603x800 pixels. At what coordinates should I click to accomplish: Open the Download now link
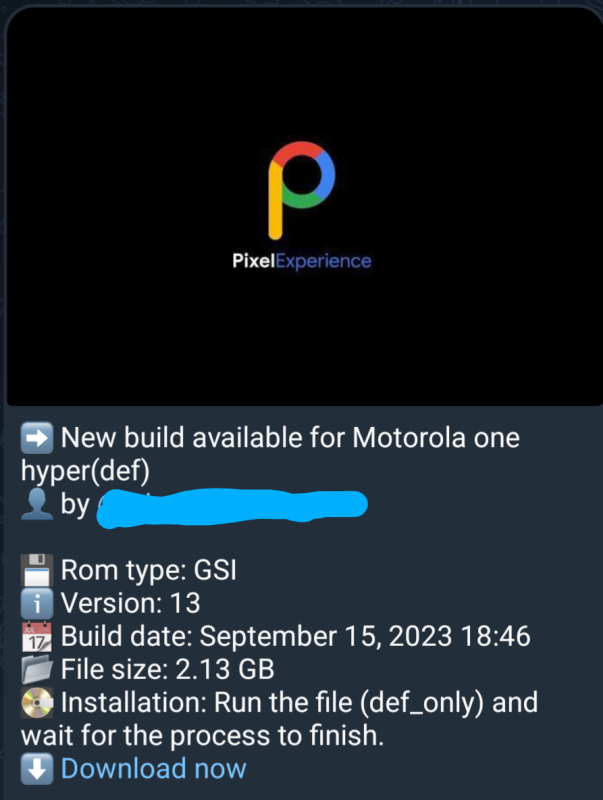tap(153, 768)
